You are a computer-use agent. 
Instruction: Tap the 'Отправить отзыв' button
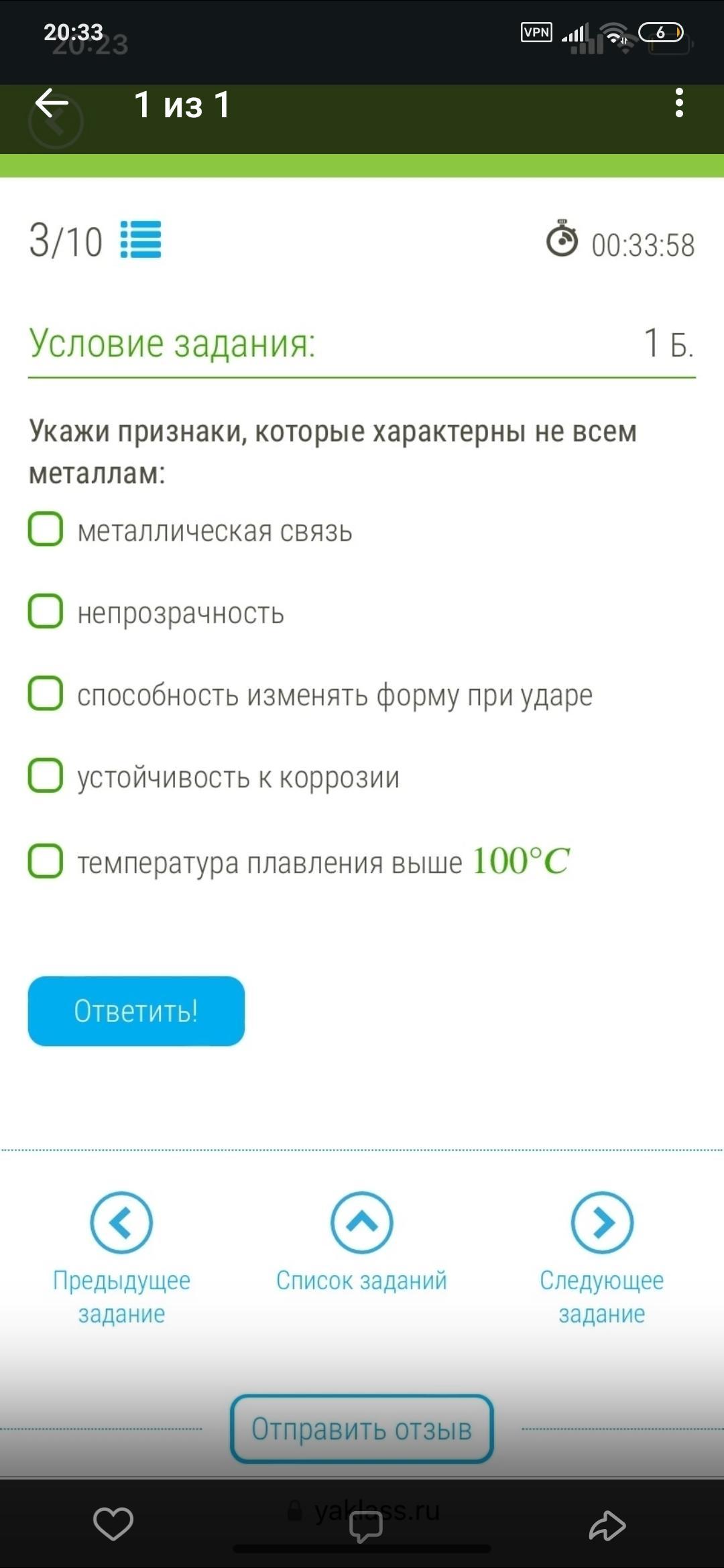(362, 1429)
